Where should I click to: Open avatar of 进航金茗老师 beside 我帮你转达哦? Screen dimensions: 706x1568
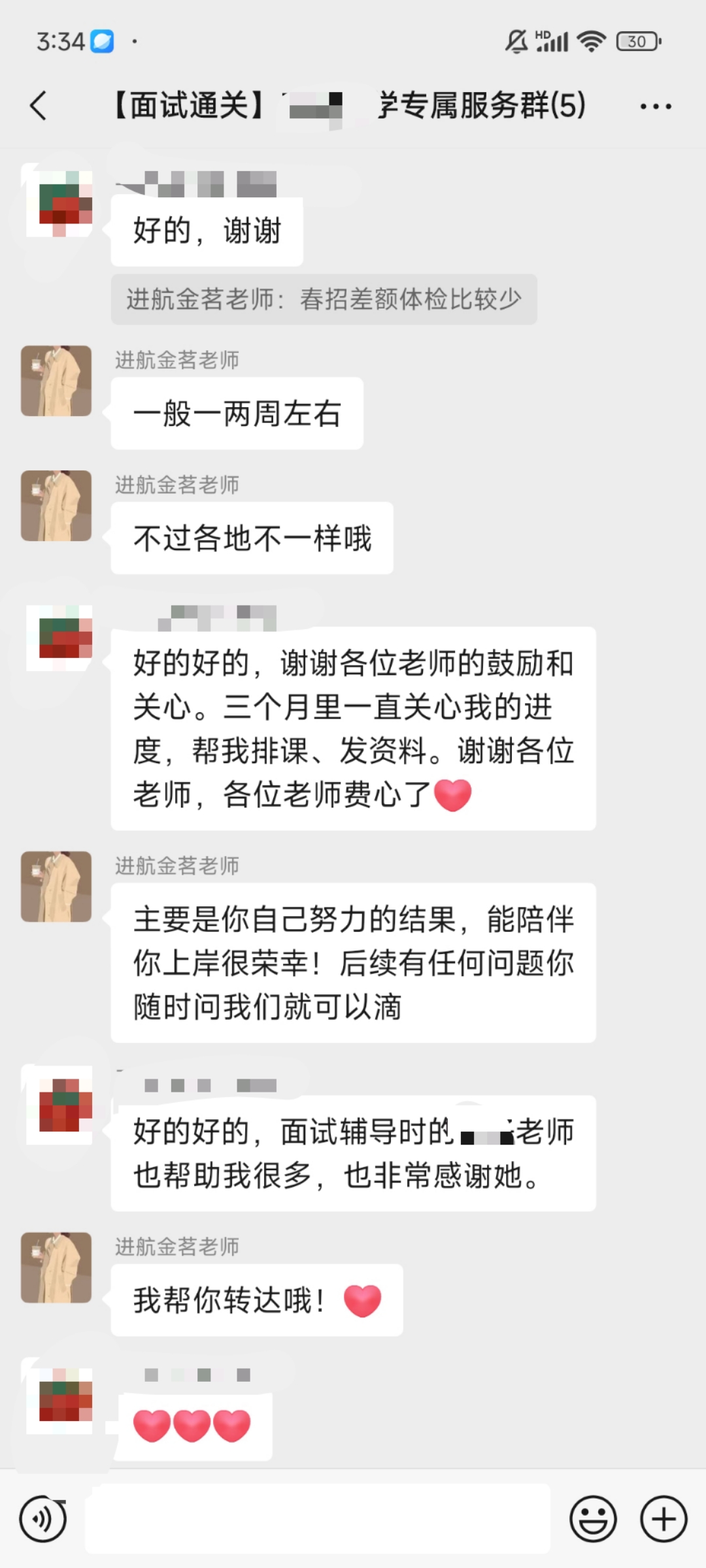(x=56, y=1267)
